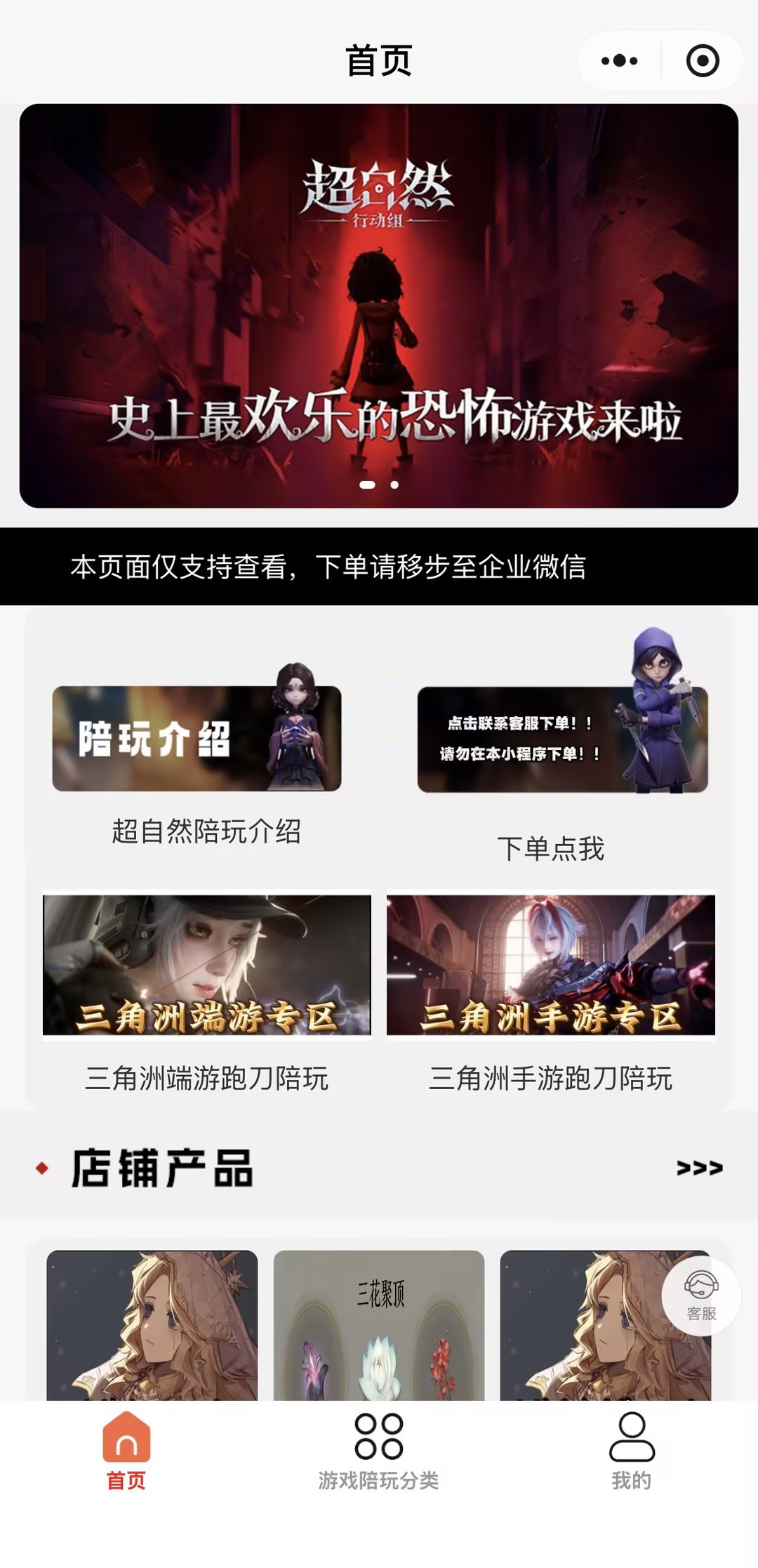This screenshot has width=758, height=1568.
Task: Switch to the 游戏陪玩分类 tab
Action: 378,1450
